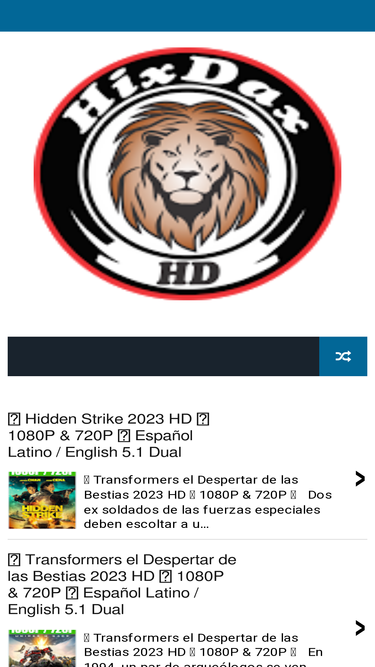Viewport: 375px width, 667px height.
Task: Open the Transformers el Despertar de las Bestias post title
Action: 122,584
